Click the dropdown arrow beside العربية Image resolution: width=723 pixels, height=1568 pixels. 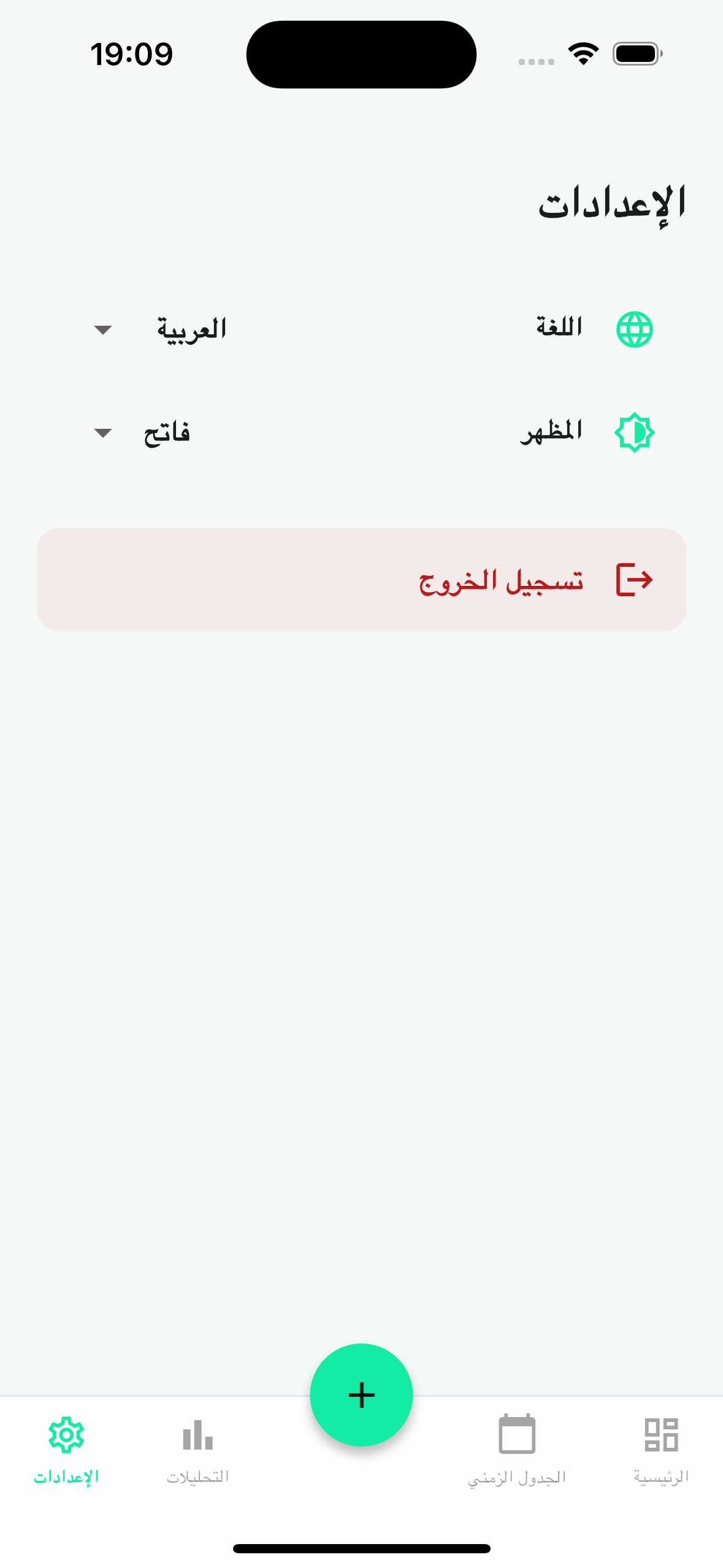pos(103,329)
